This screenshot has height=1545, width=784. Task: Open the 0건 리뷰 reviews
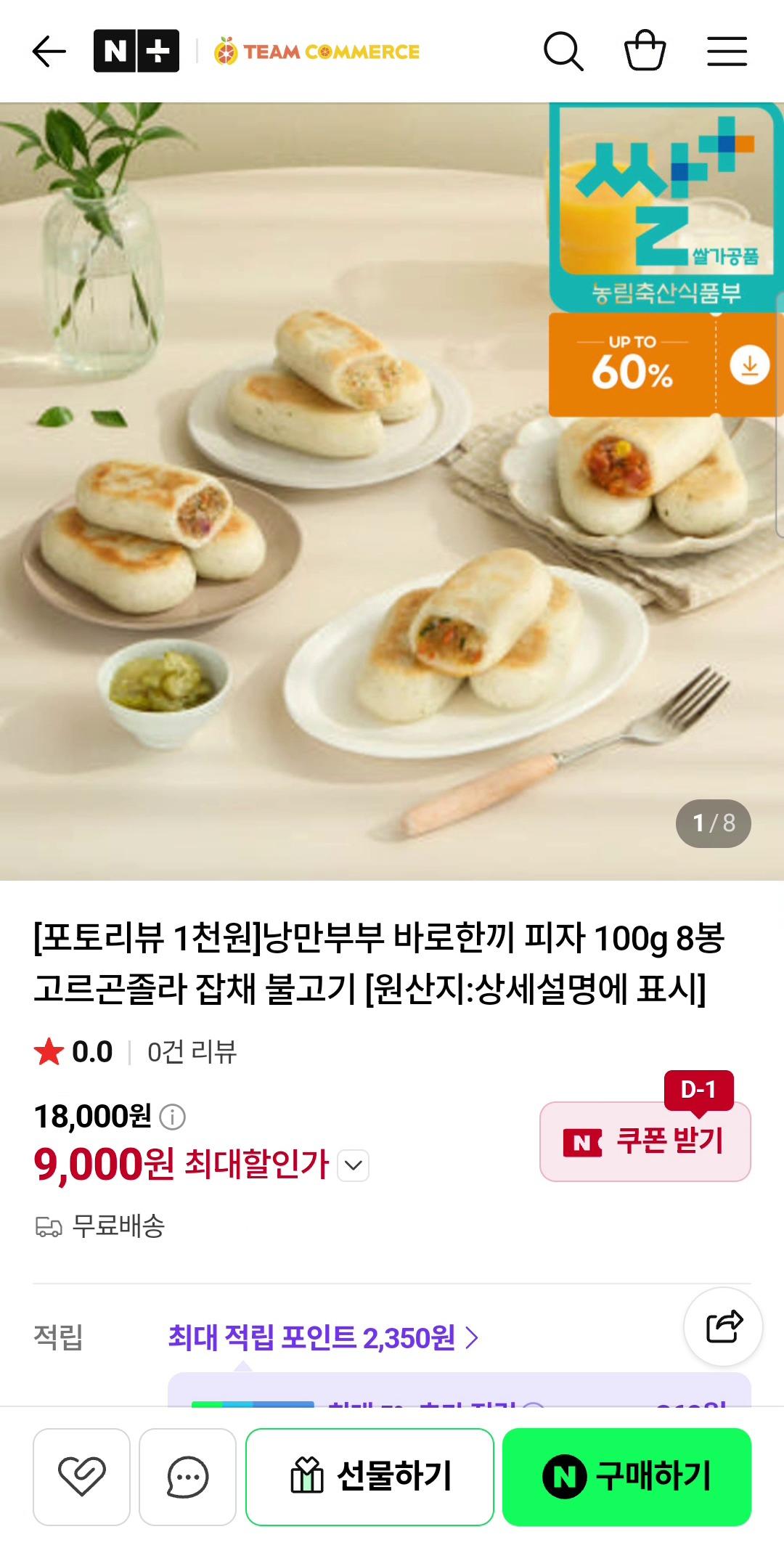click(192, 1052)
